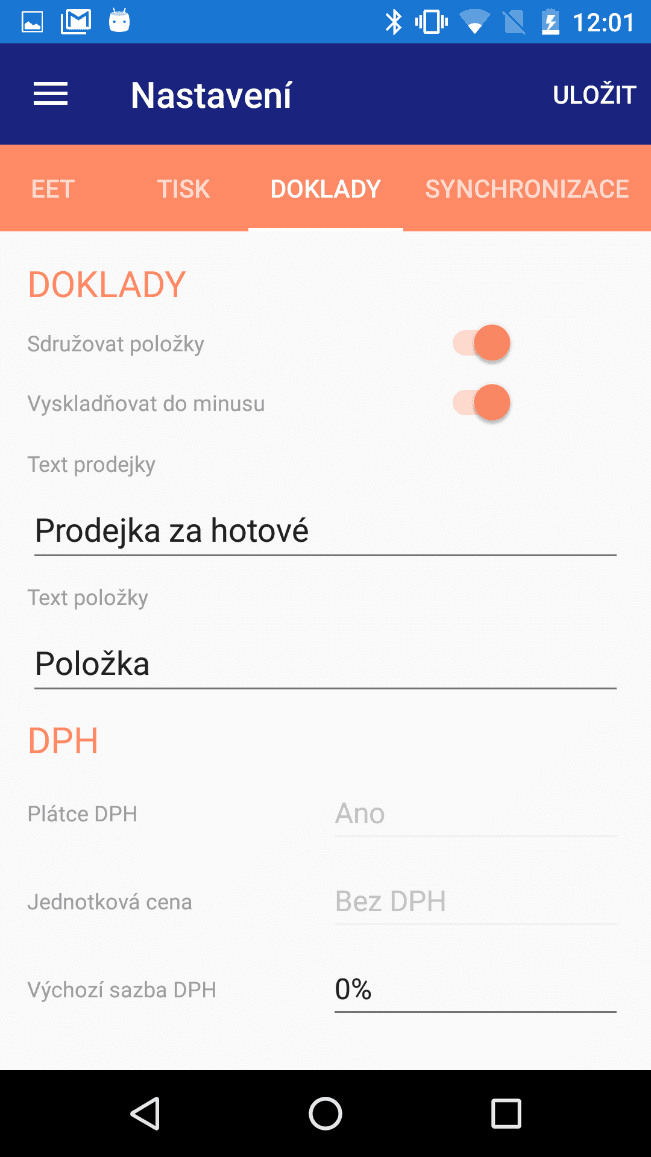This screenshot has height=1157, width=651.
Task: Open the hamburger drawer menu
Action: (x=51, y=94)
